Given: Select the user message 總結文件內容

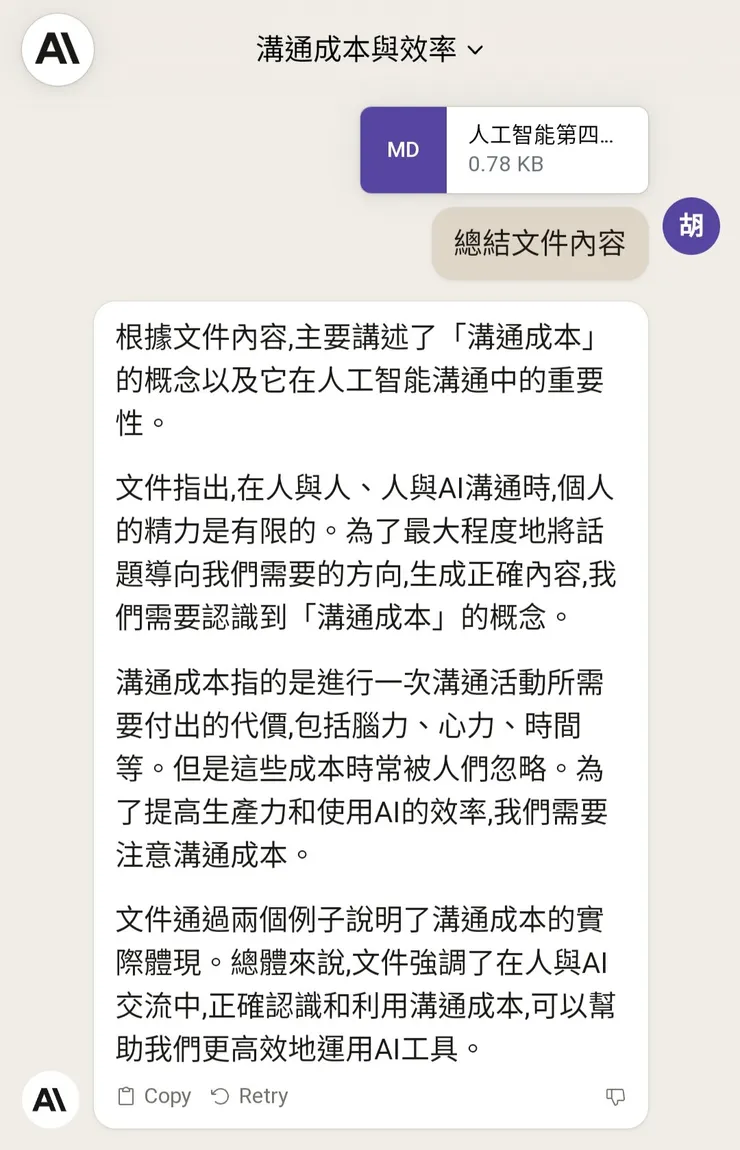Looking at the screenshot, I should tap(540, 242).
